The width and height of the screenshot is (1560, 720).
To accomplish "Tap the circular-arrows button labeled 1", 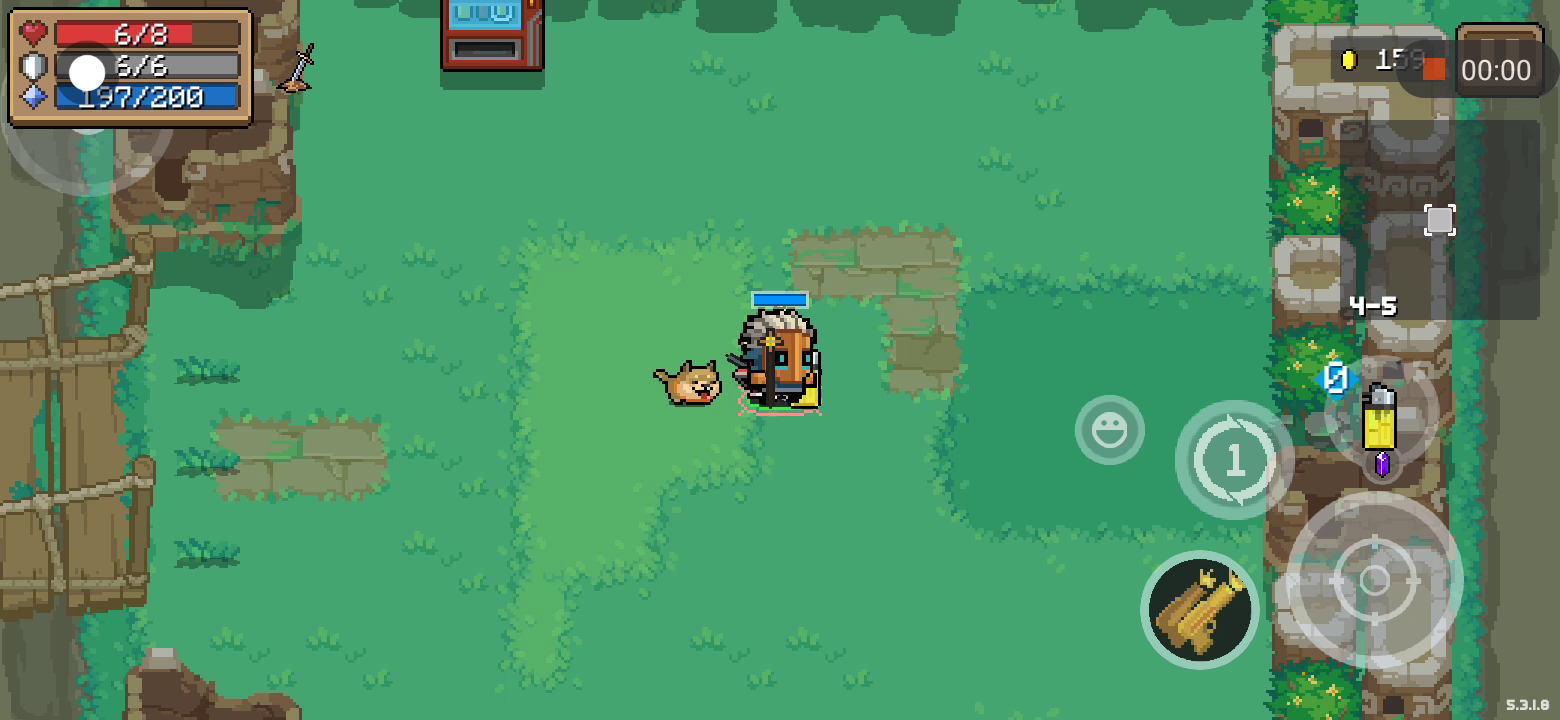I will (1235, 460).
